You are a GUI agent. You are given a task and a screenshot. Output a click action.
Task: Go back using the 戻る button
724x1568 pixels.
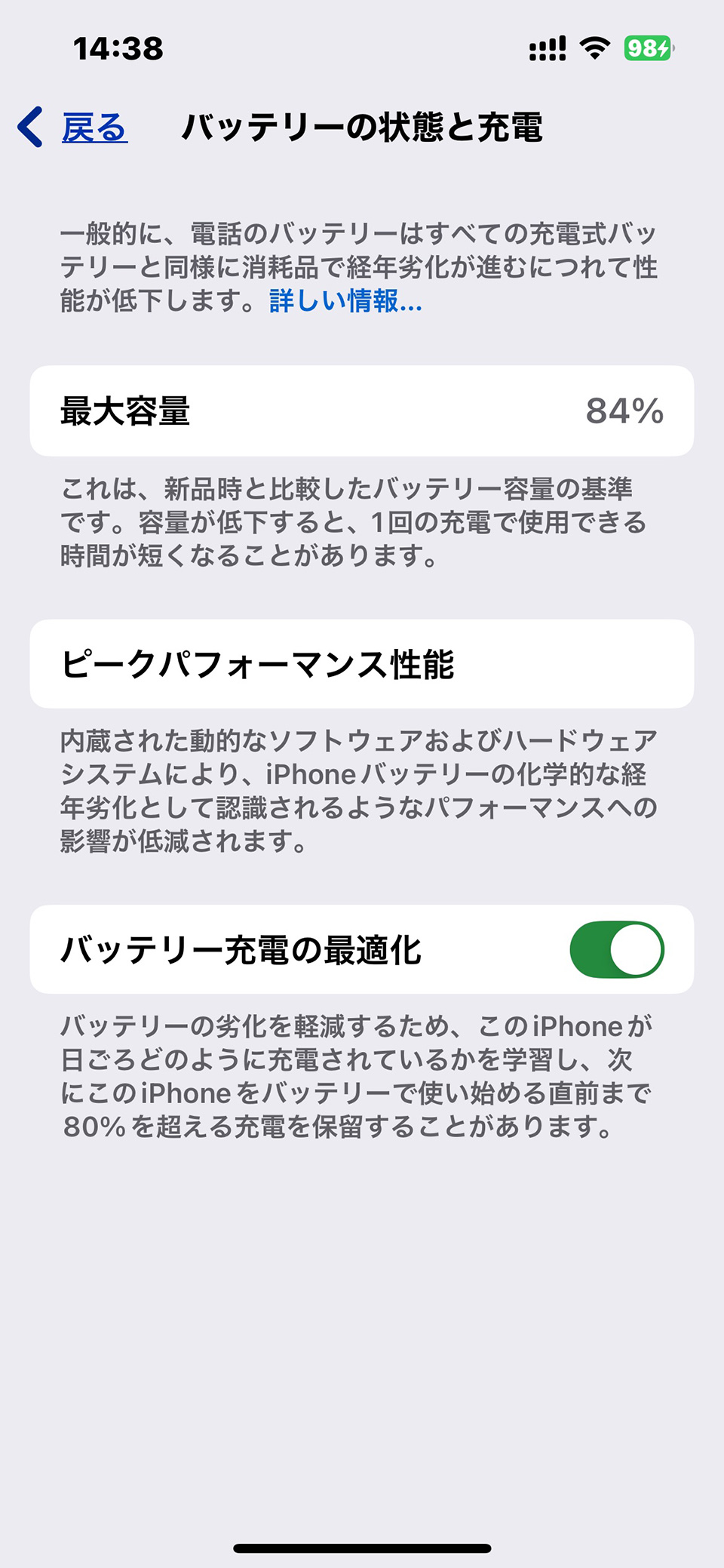tap(73, 128)
